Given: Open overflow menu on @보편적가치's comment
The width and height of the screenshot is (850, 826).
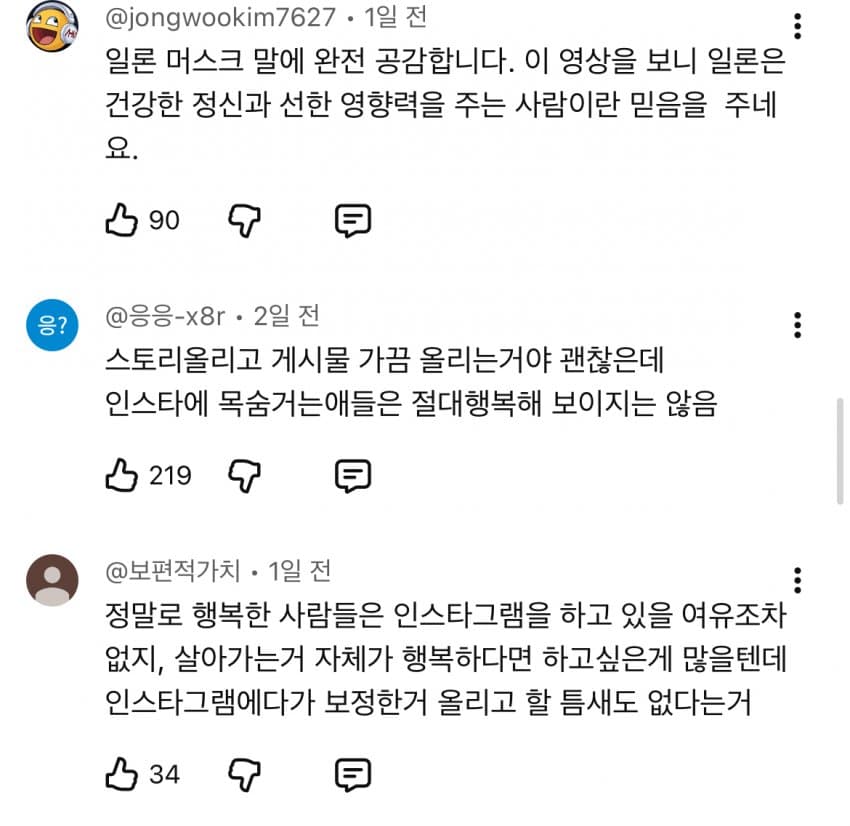Looking at the screenshot, I should click(x=796, y=580).
